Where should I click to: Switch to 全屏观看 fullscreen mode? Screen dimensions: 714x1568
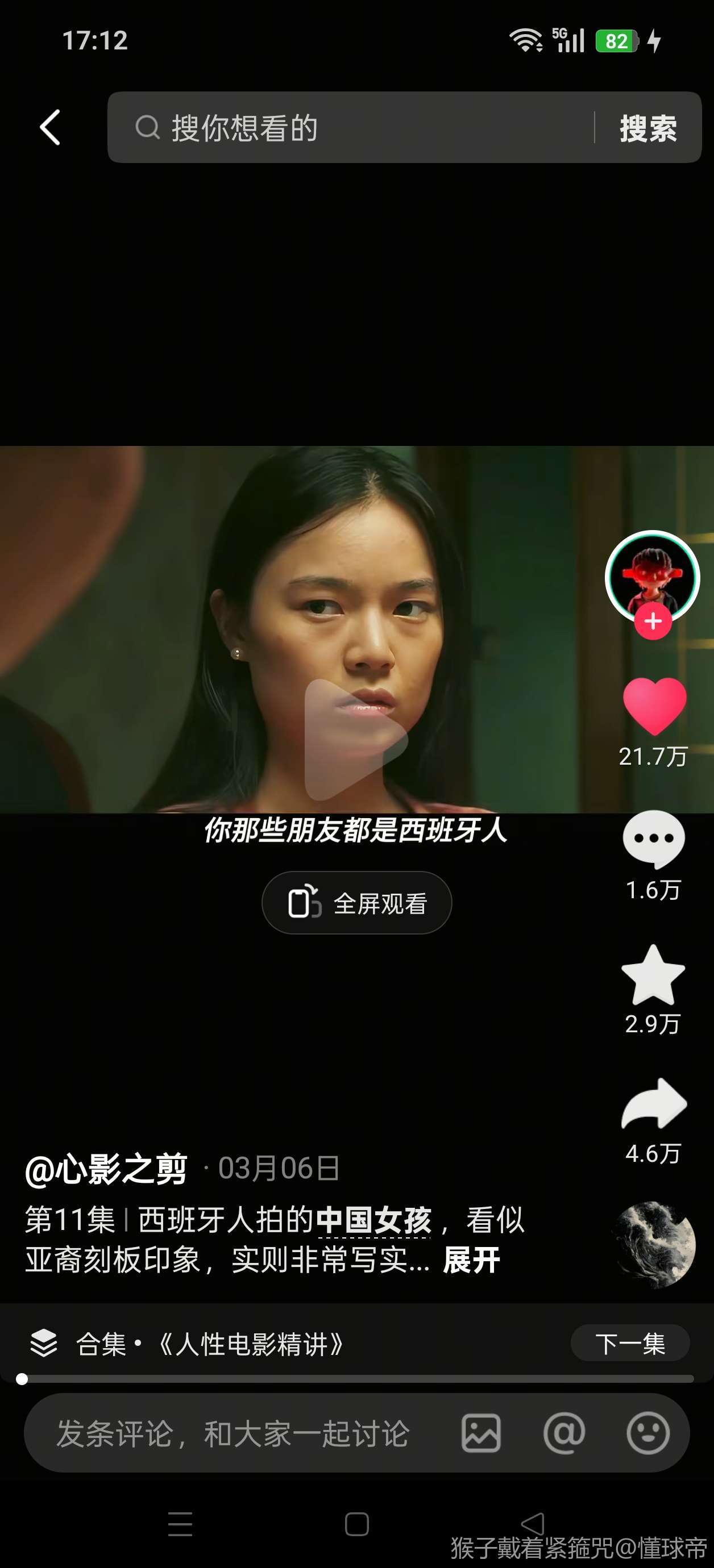point(356,903)
